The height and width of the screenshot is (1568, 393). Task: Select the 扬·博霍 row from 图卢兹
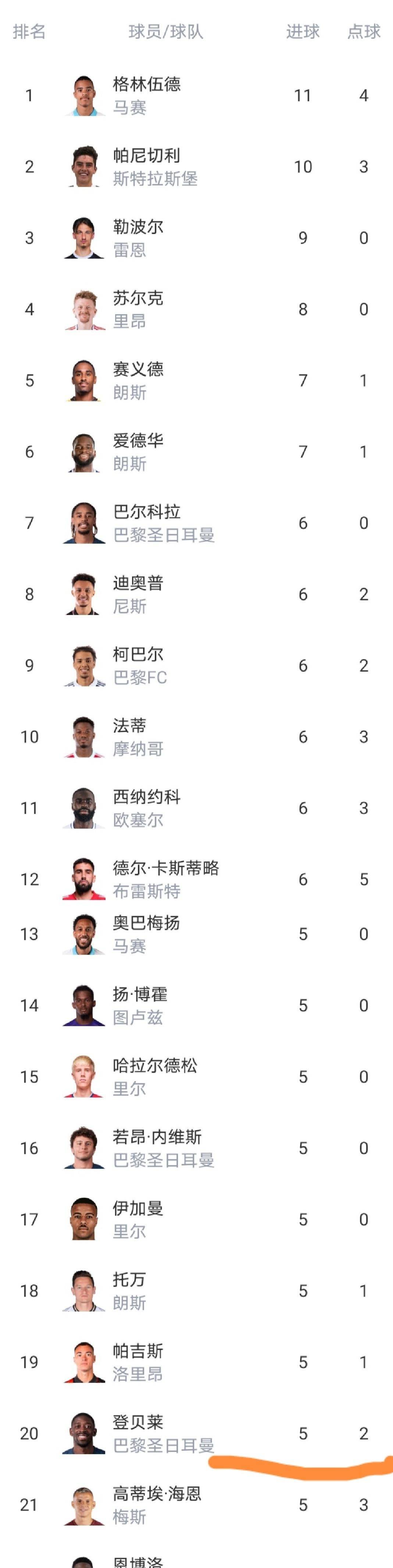click(x=140, y=1006)
